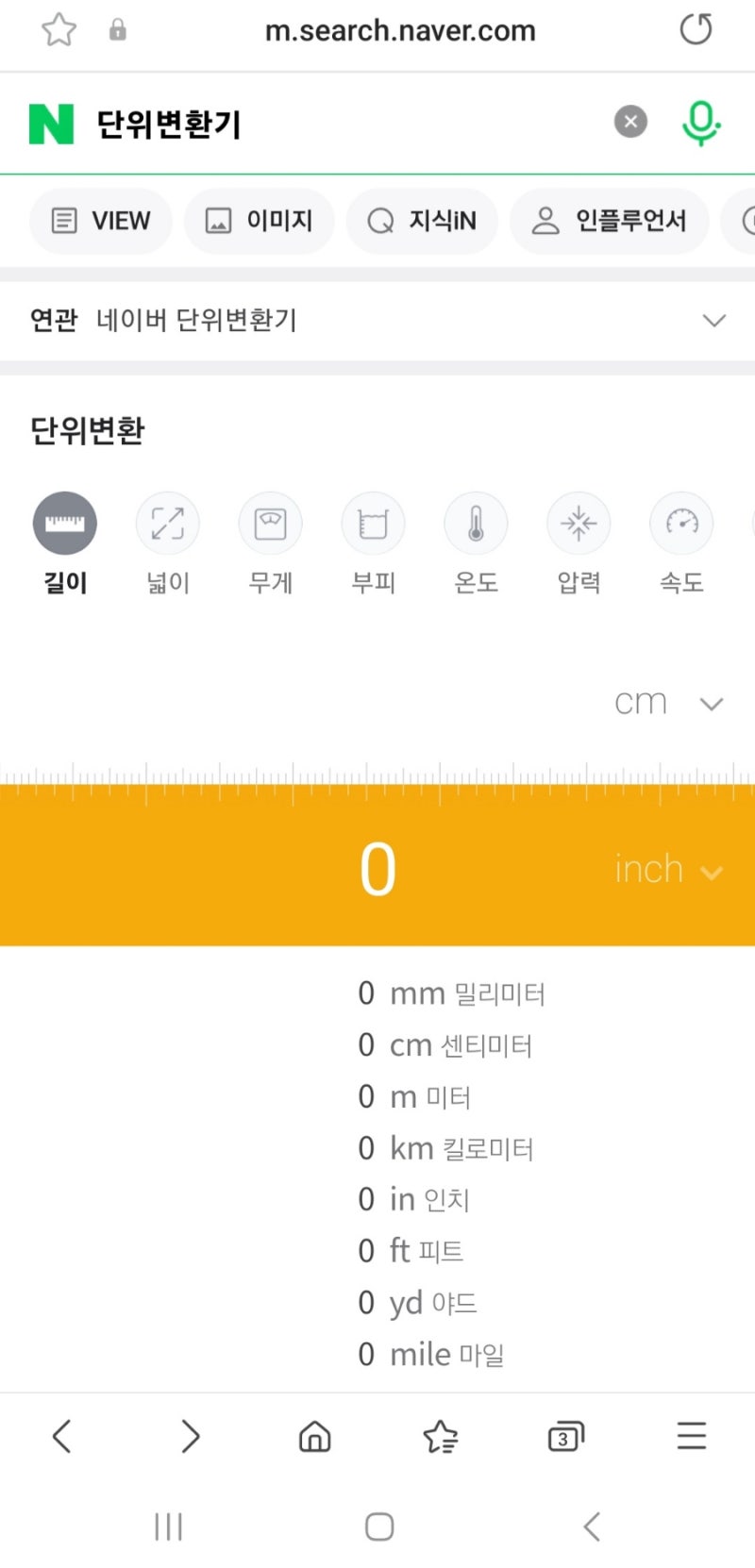Screen dimensions: 755x1568
Task: Open browser tab overview showing 3 tabs
Action: point(565,1437)
